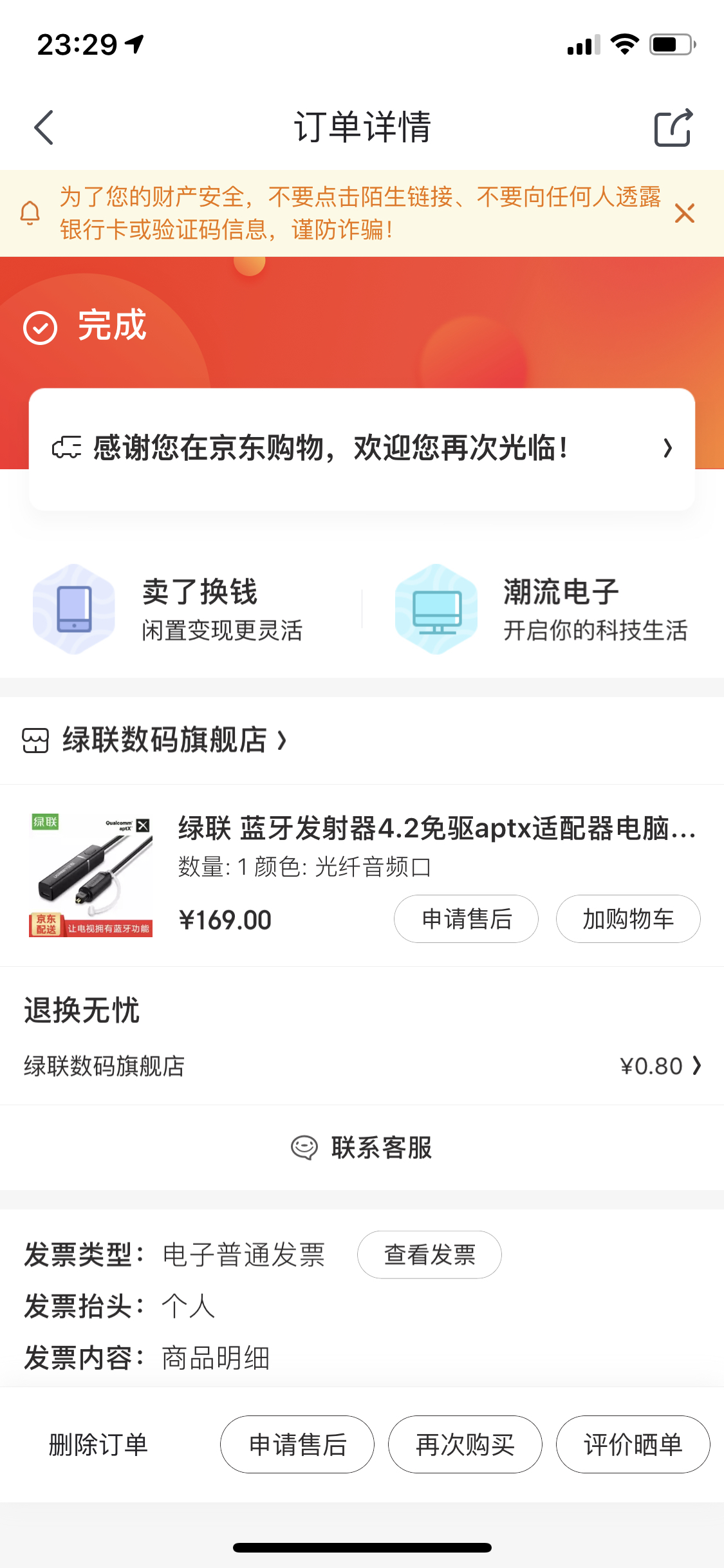This screenshot has height=1568, width=724.
Task: Visit the 绿联数码旗舰店 store page
Action: pos(164,740)
